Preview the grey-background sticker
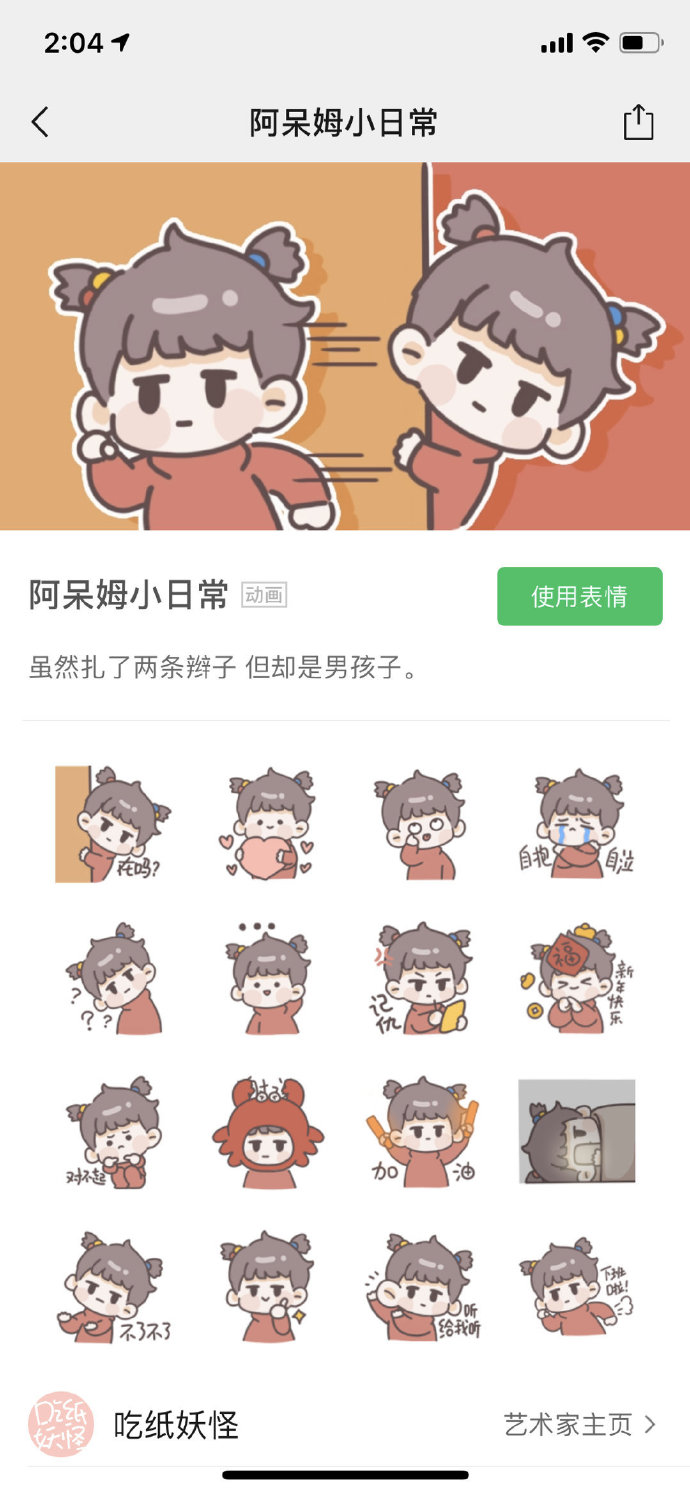This screenshot has height=1494, width=690. [x=577, y=1132]
